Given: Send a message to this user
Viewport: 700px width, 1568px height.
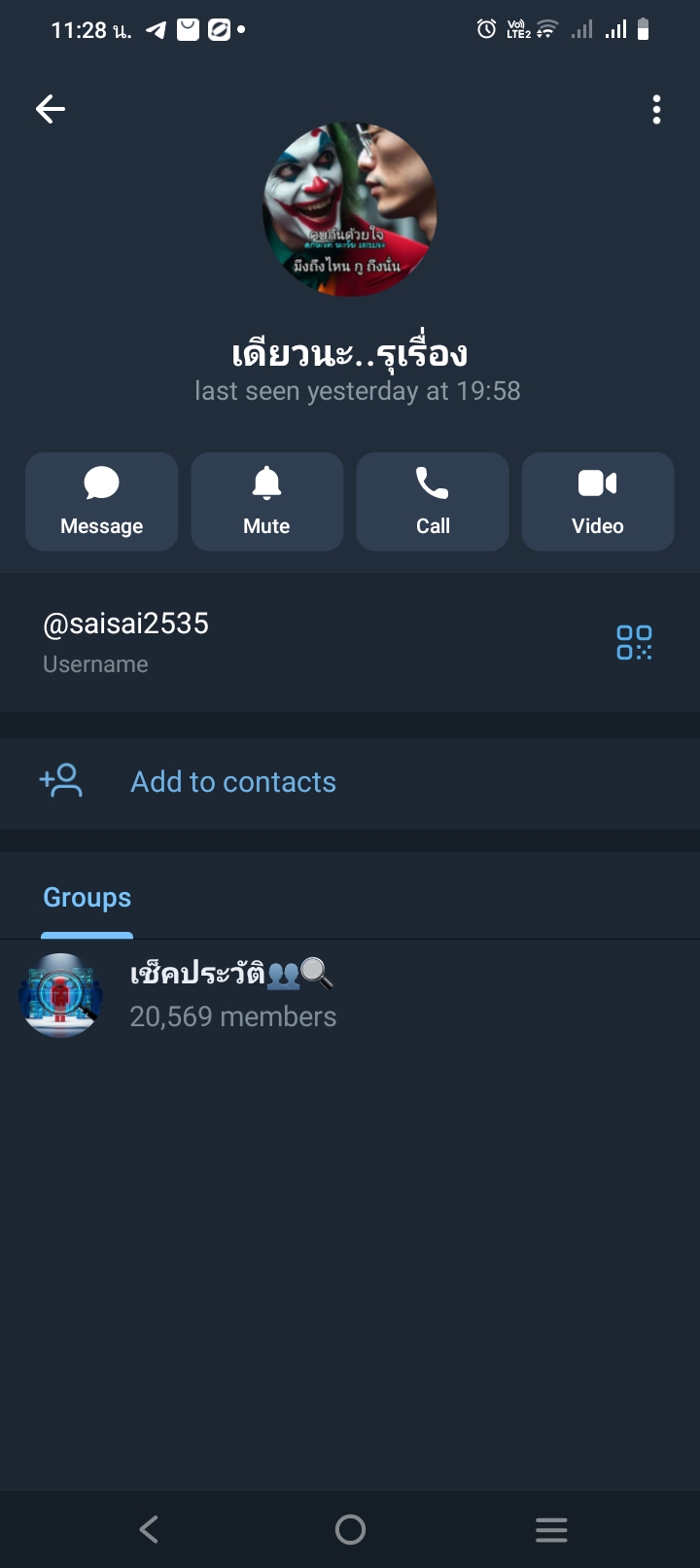Looking at the screenshot, I should 102,502.
